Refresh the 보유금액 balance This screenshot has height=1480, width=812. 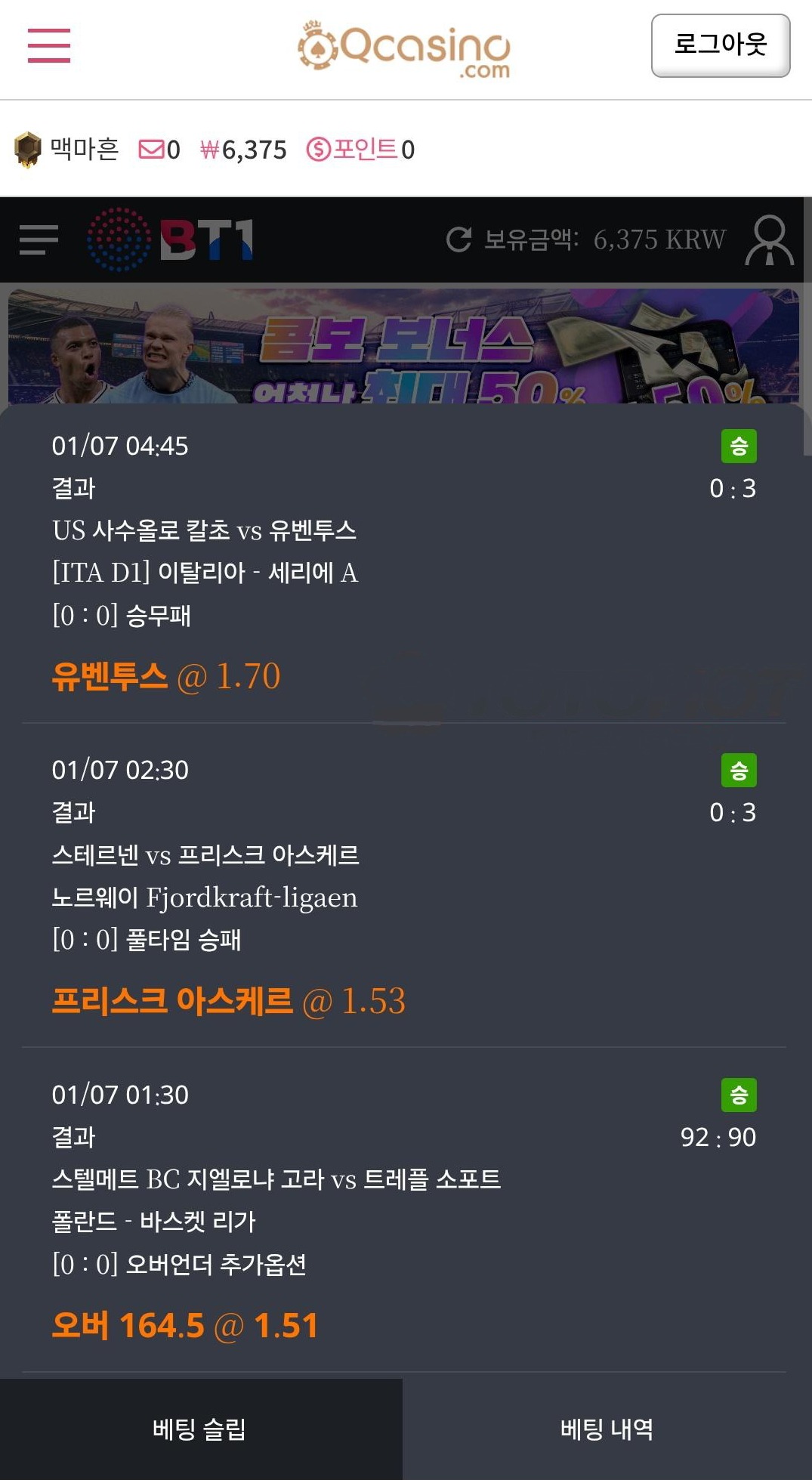tap(458, 239)
